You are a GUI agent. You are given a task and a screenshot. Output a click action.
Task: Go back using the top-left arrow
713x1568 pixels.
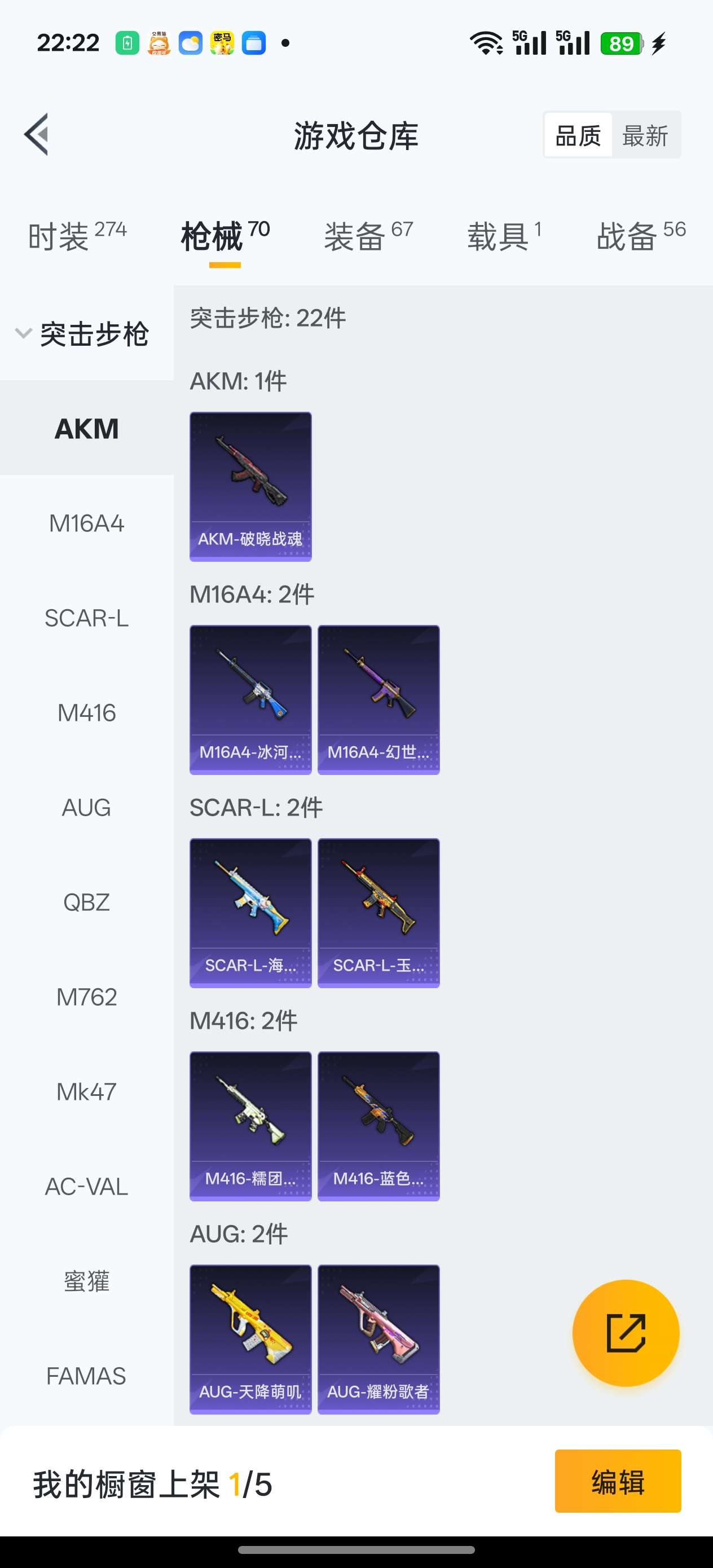[x=37, y=135]
